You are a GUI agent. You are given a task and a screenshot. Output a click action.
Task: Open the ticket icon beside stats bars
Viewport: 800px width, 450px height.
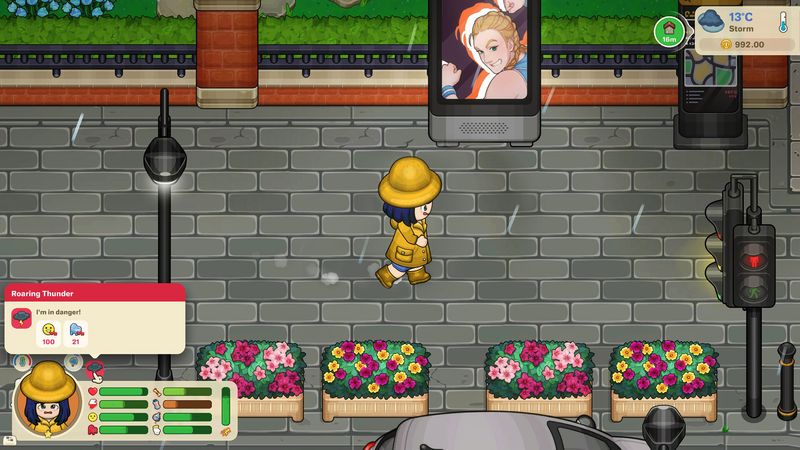[225, 432]
